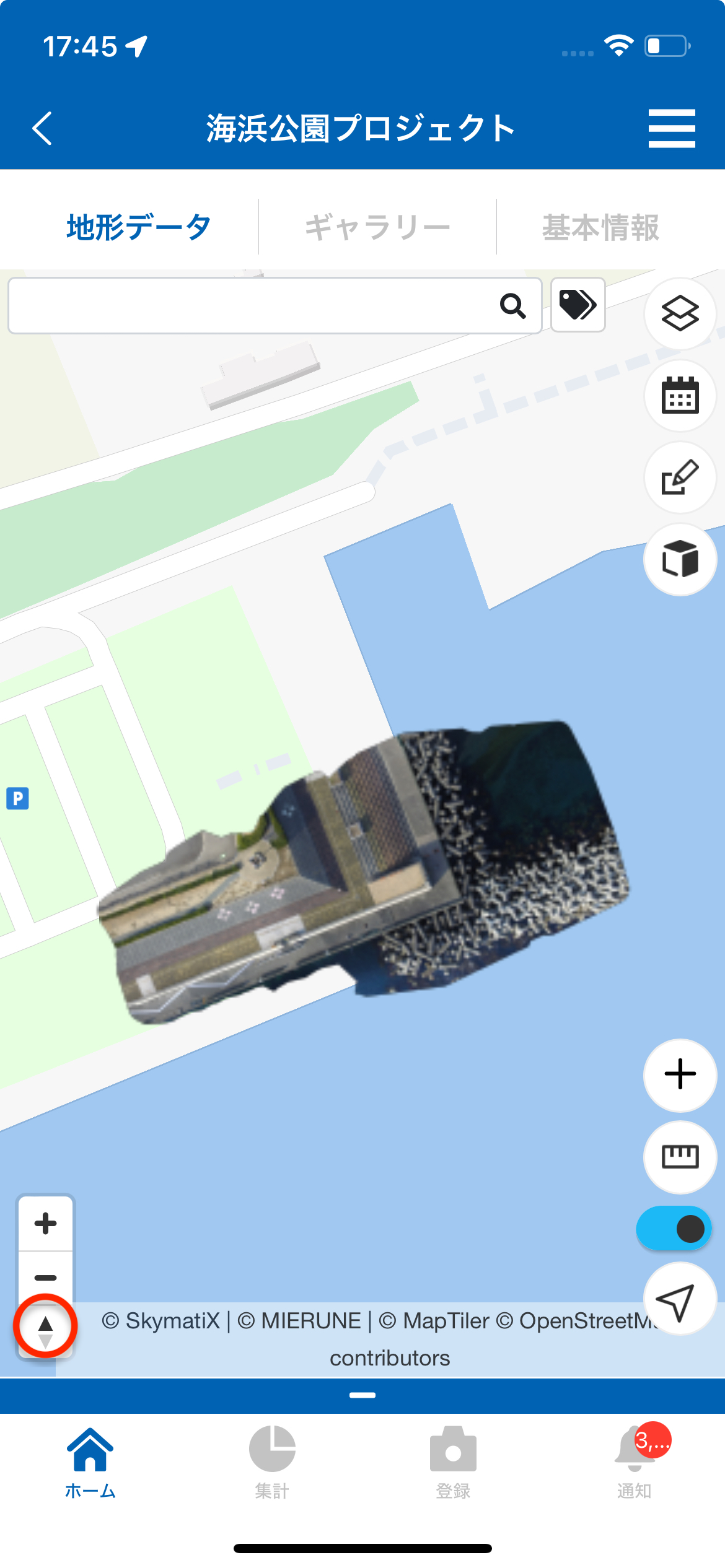Image resolution: width=725 pixels, height=1568 pixels.
Task: Focus the map search field
Action: 248,305
